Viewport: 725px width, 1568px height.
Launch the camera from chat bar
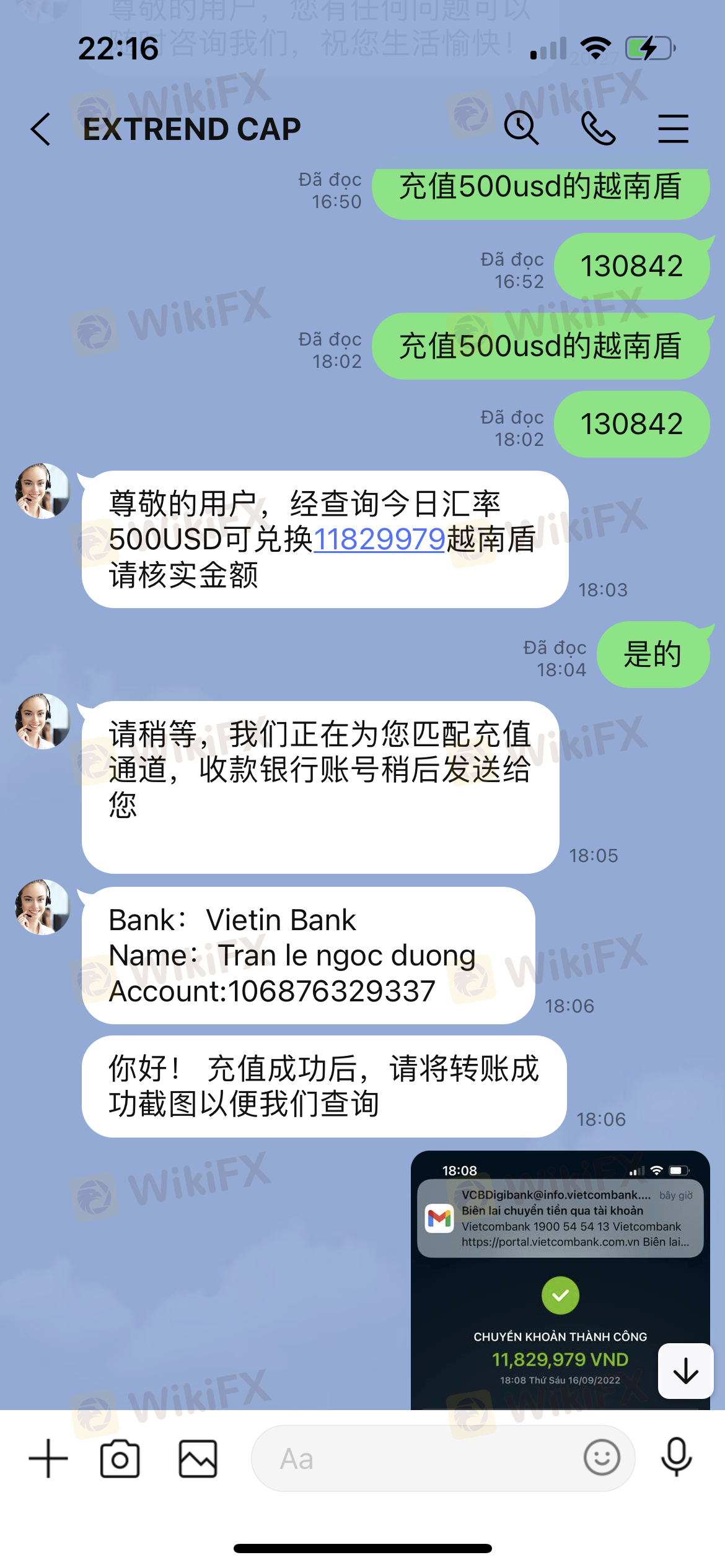coord(120,1458)
